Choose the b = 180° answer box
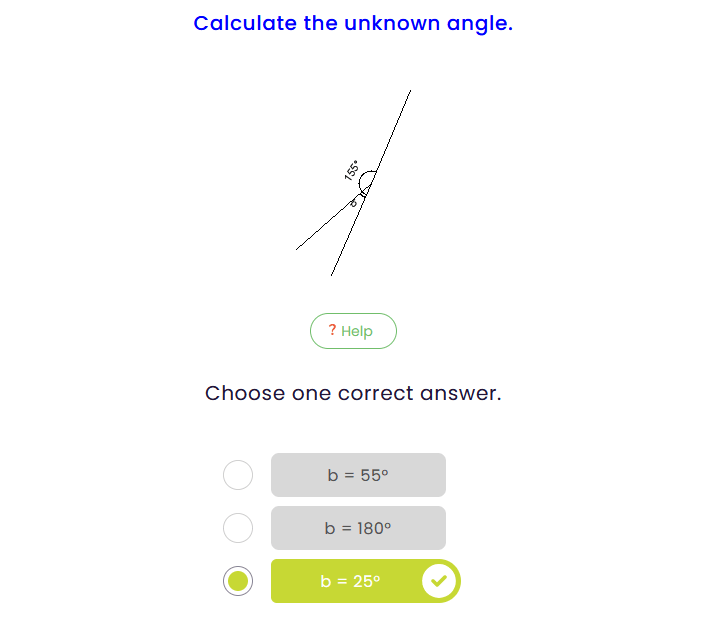The image size is (702, 627). pos(358,528)
